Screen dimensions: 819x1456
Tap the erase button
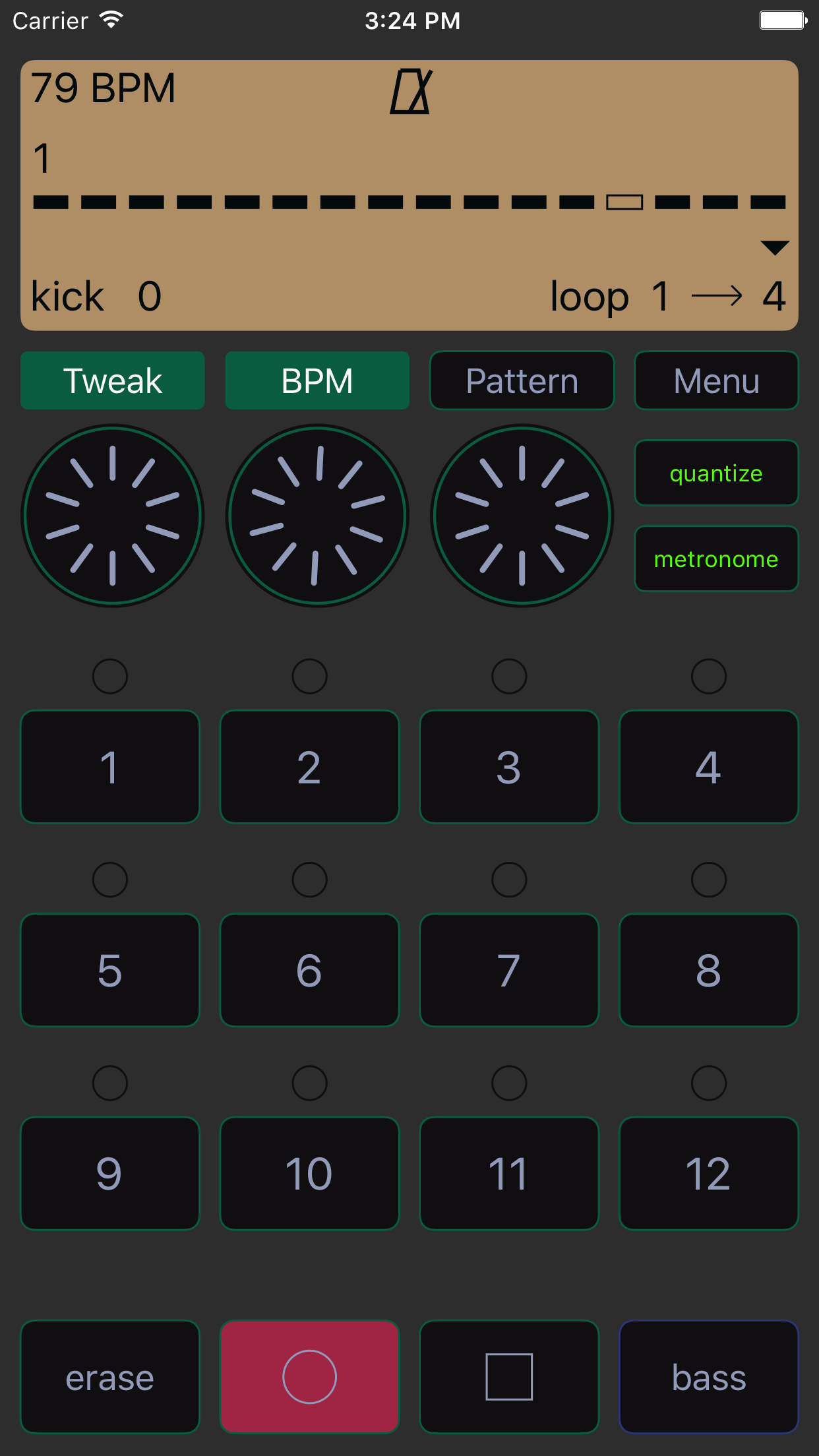pos(110,1377)
